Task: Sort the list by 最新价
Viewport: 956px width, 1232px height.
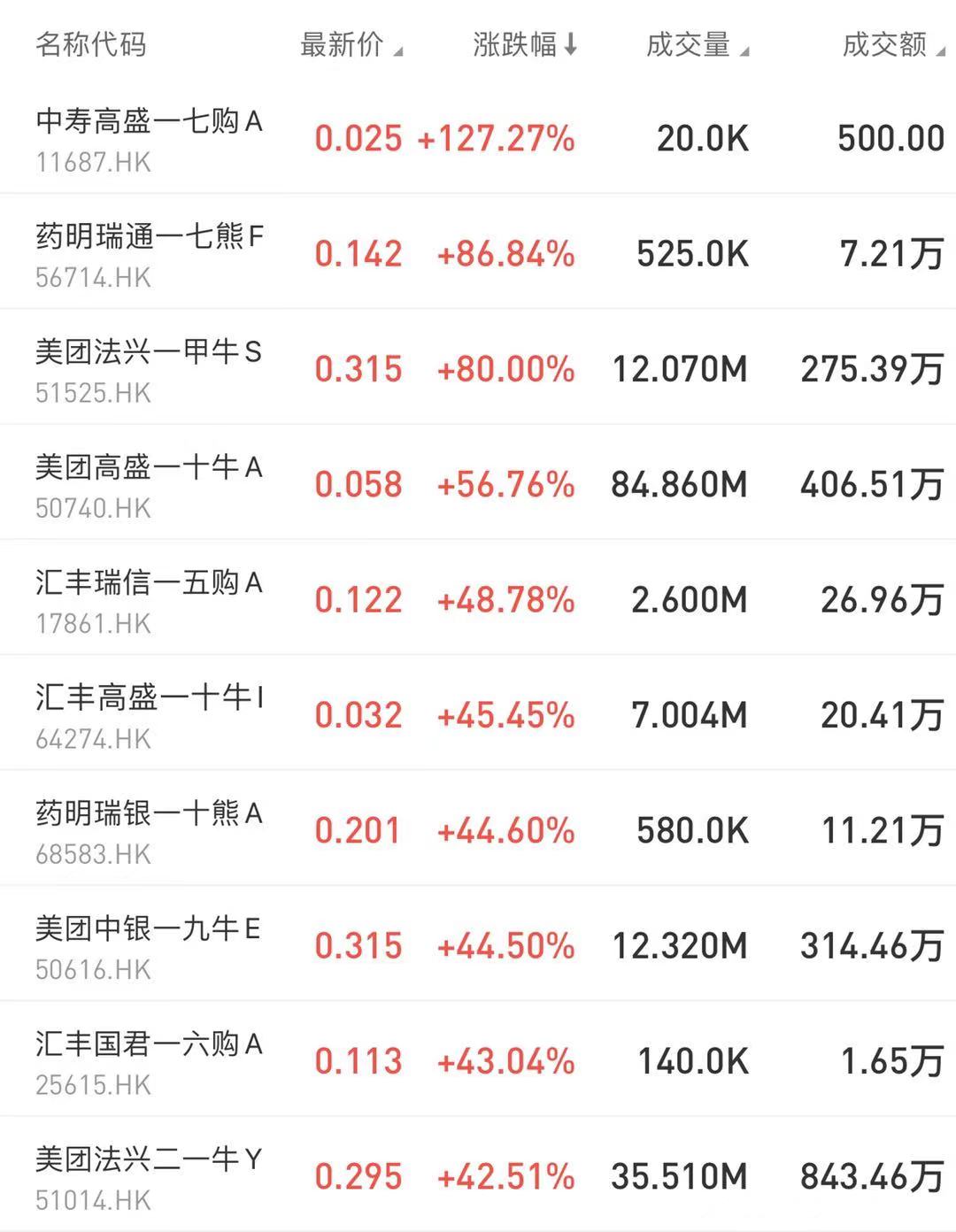Action: pos(351,44)
